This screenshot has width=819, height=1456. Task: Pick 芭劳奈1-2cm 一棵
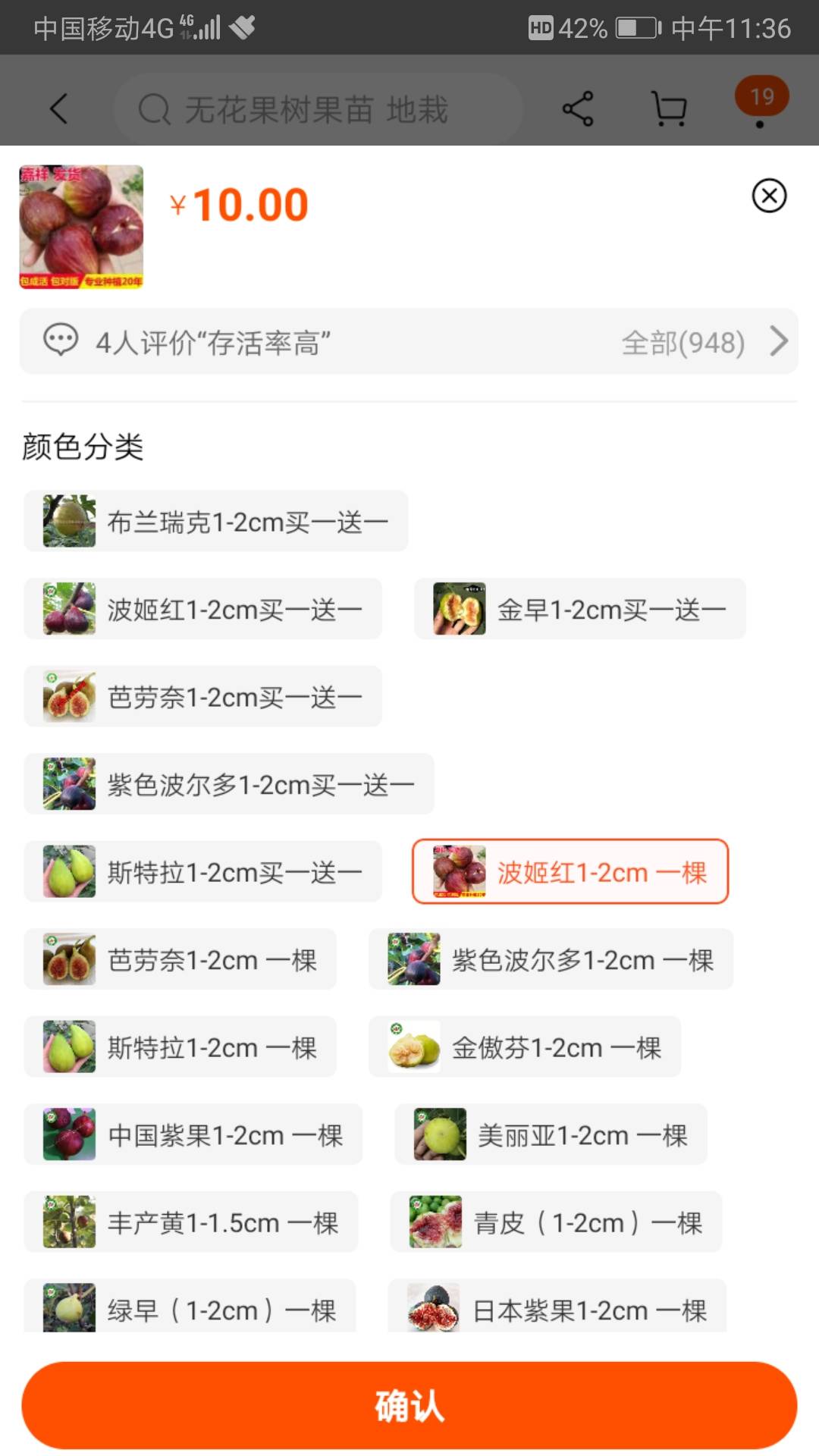pyautogui.click(x=180, y=959)
